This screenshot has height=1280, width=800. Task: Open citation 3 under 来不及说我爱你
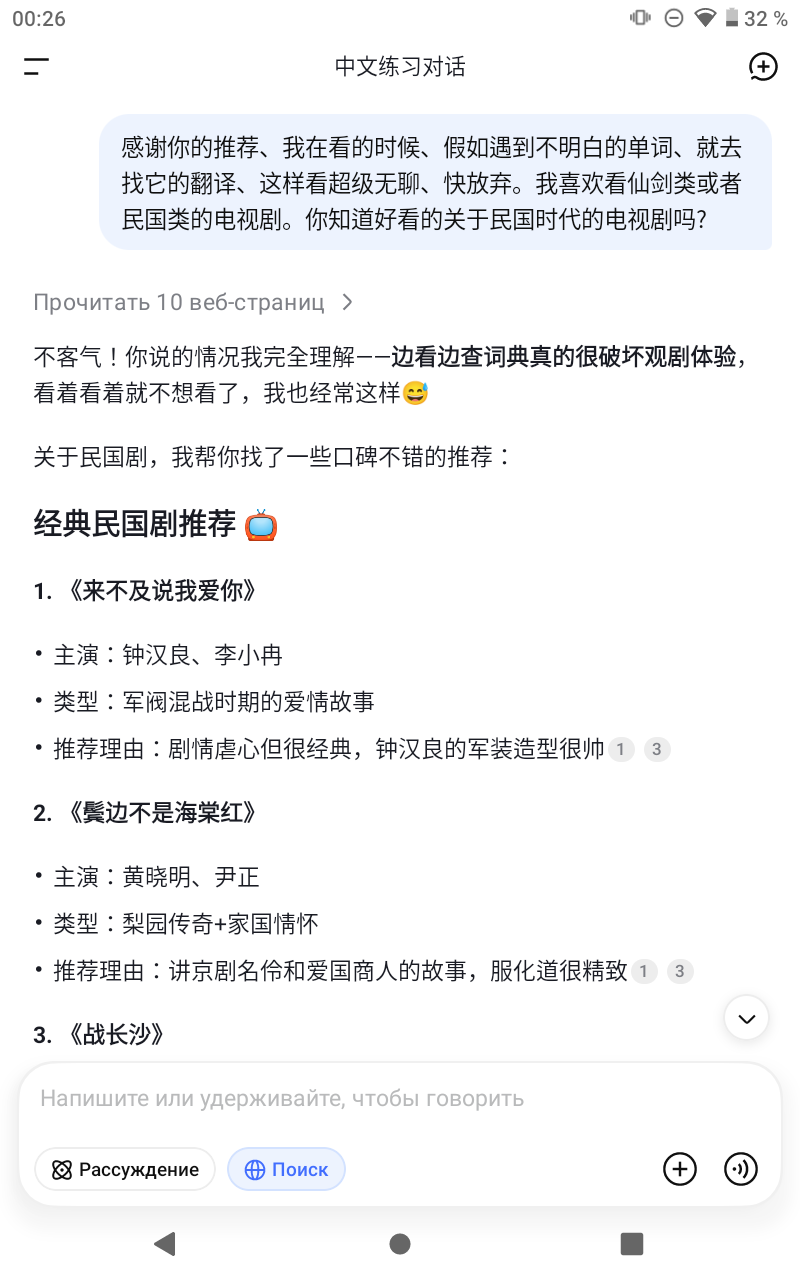point(656,749)
